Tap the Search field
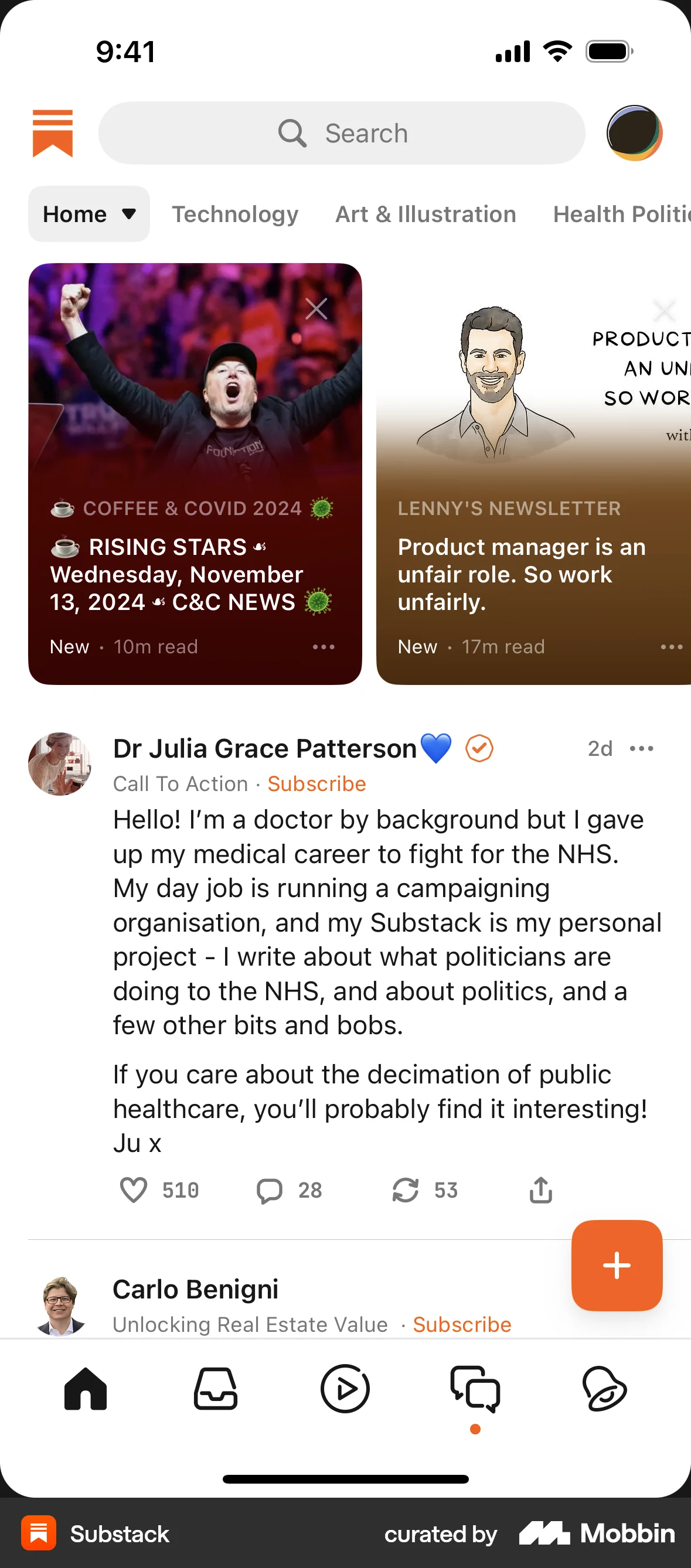 point(342,134)
